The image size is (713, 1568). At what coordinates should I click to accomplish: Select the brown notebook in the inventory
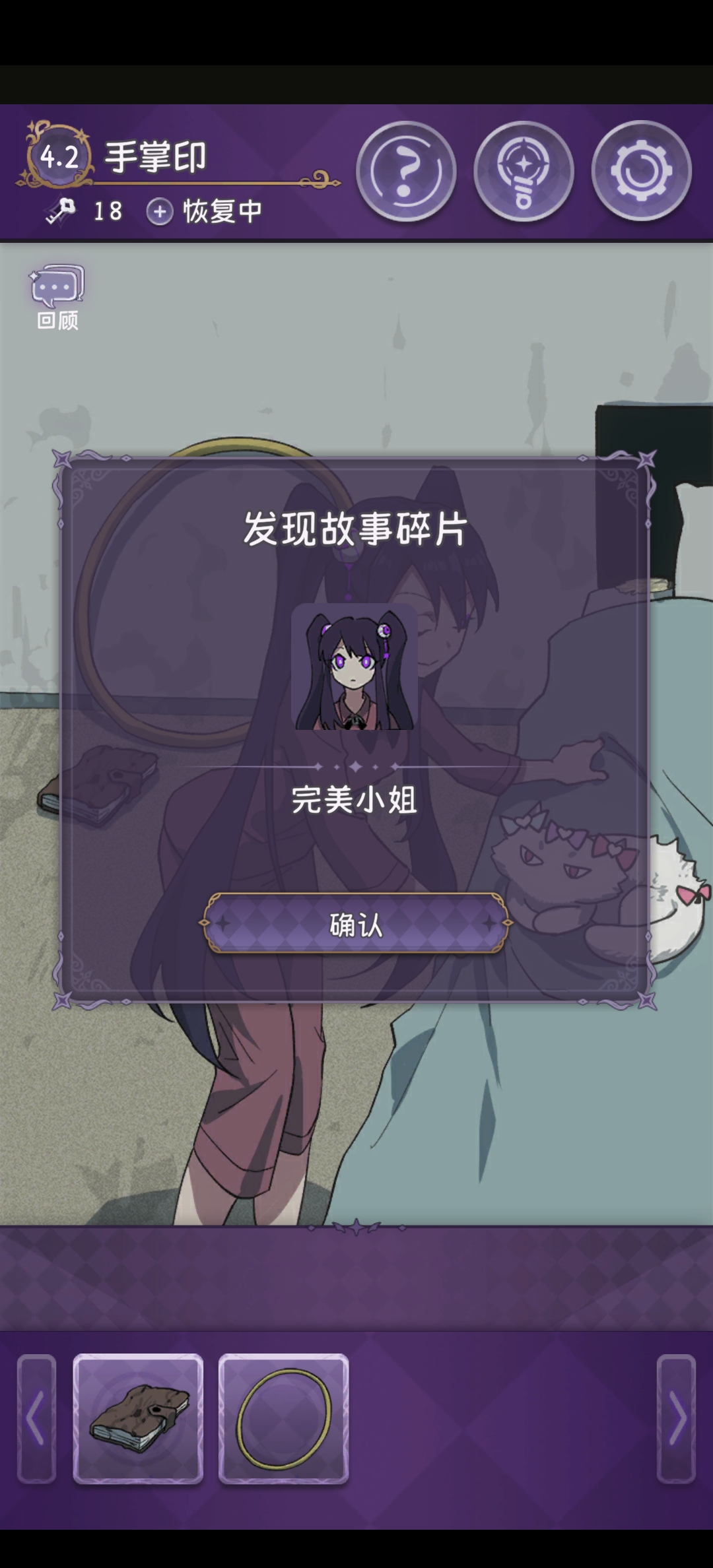138,1419
